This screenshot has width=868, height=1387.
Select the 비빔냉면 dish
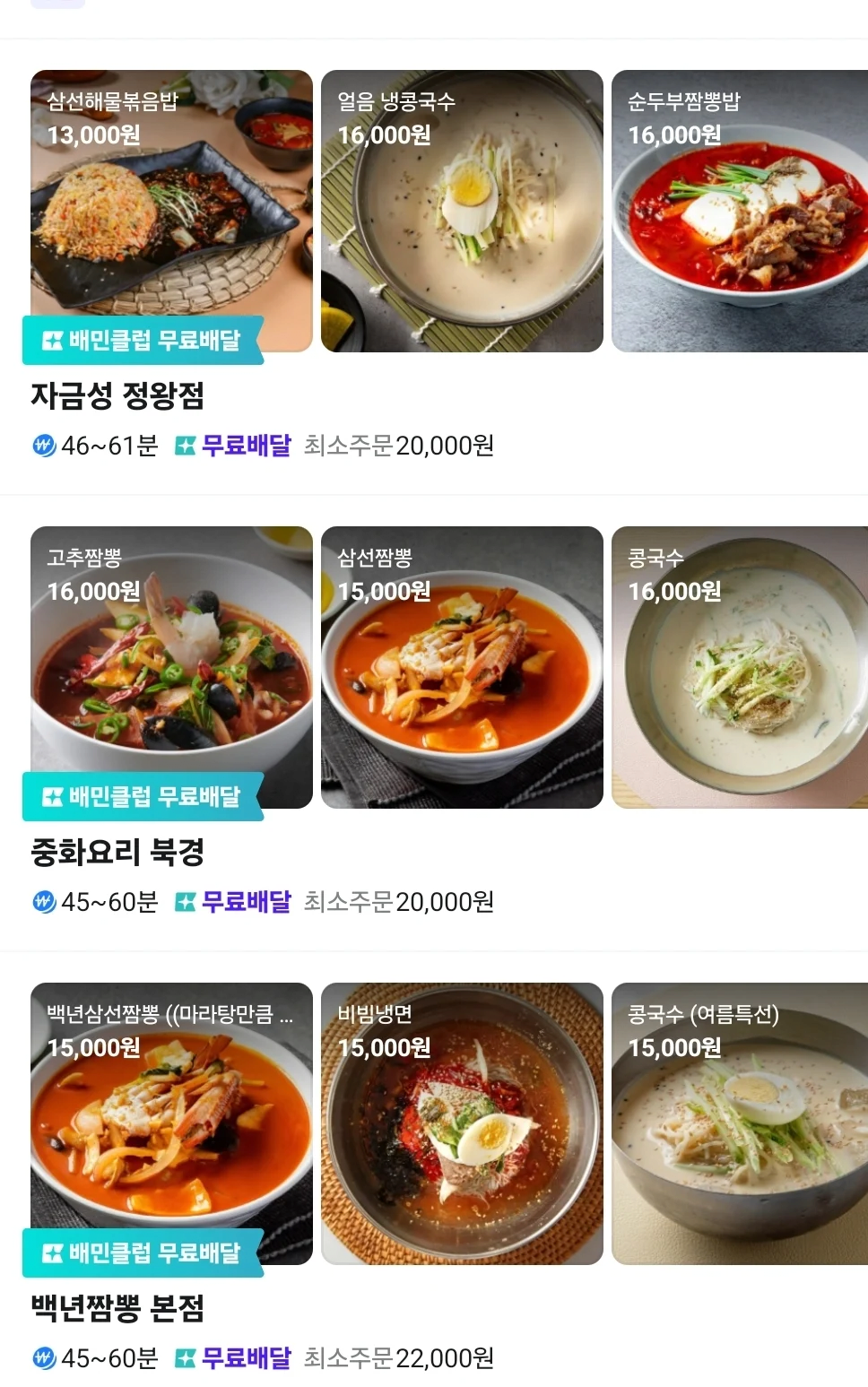(x=462, y=1123)
